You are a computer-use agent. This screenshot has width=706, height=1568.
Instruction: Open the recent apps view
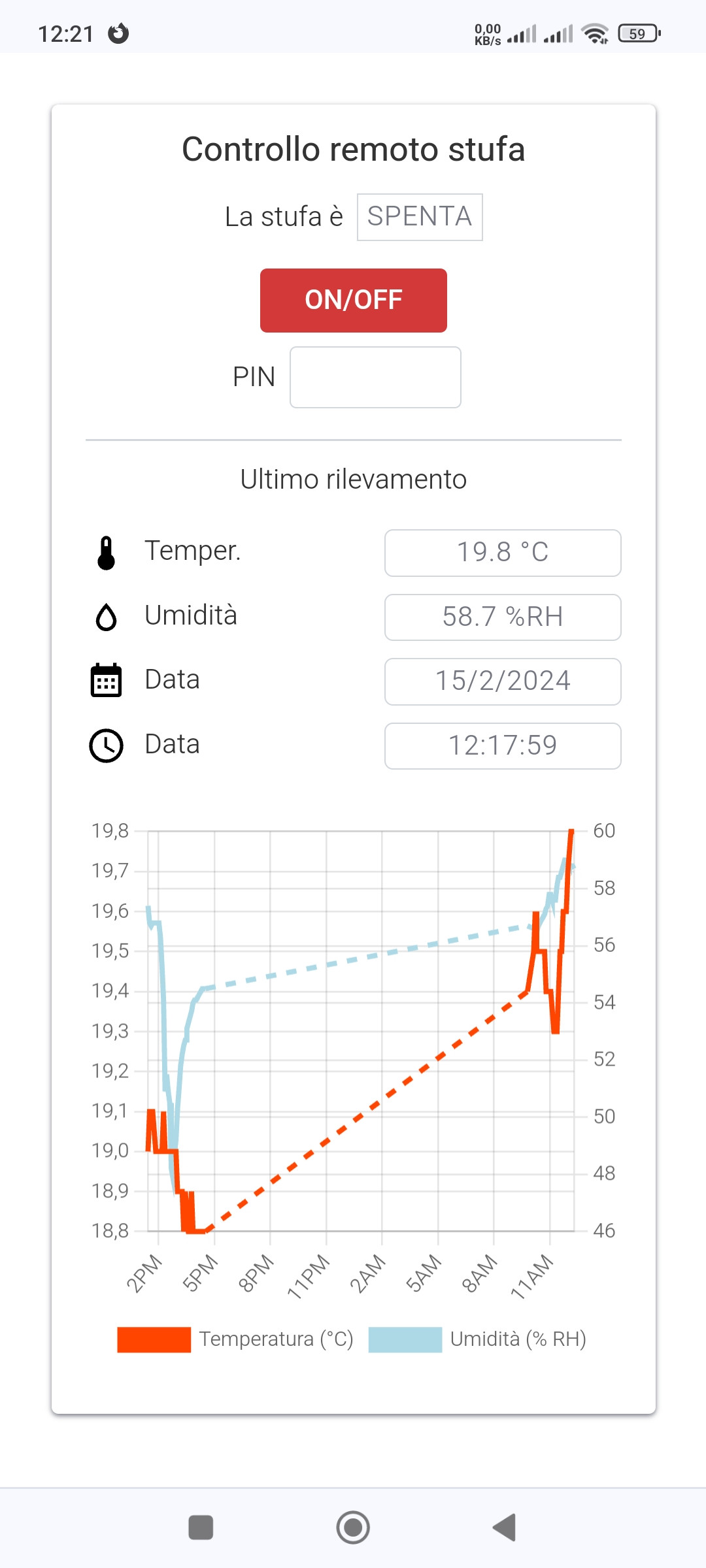click(x=201, y=1527)
